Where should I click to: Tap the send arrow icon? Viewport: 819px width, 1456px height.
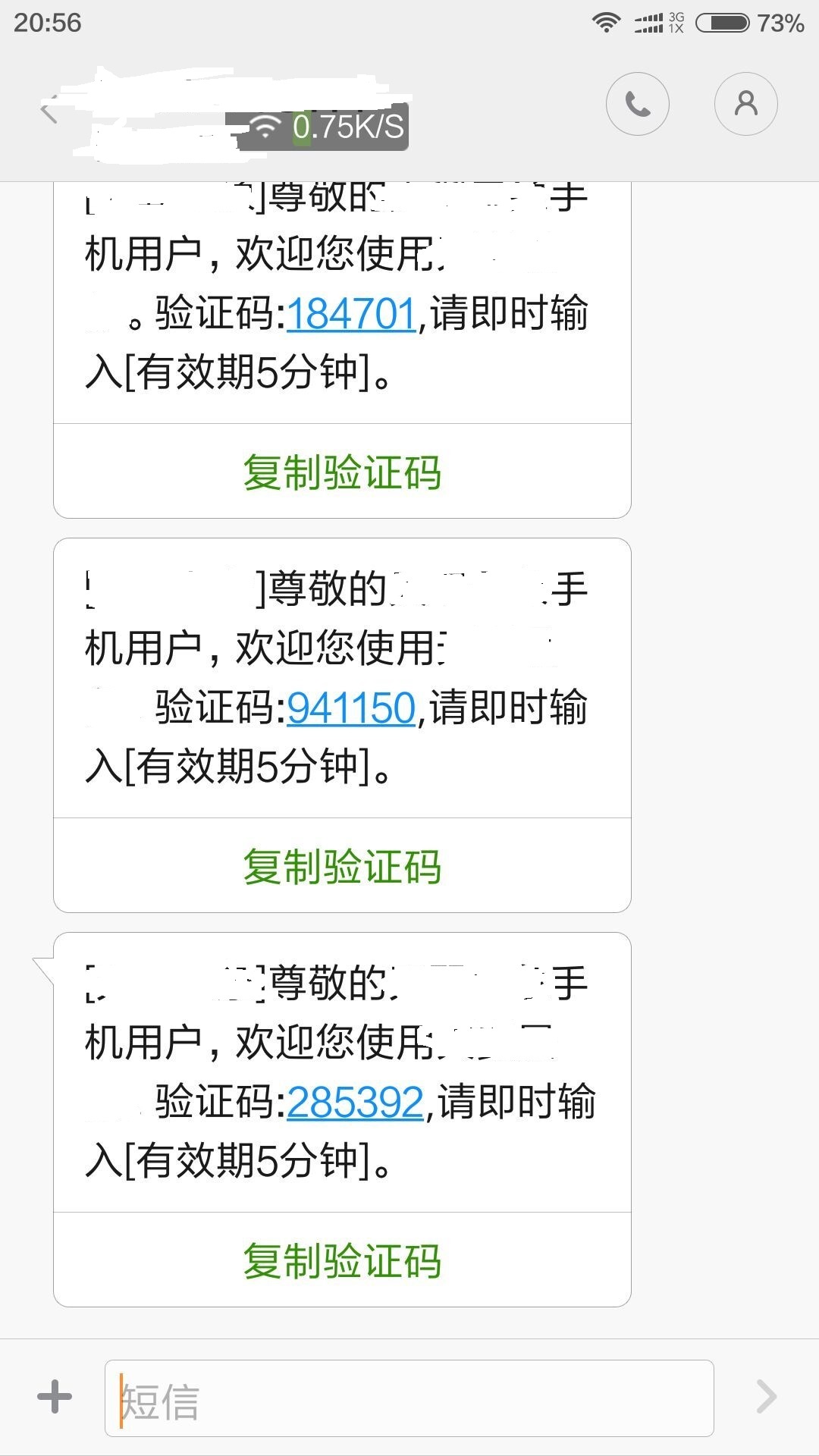767,1397
